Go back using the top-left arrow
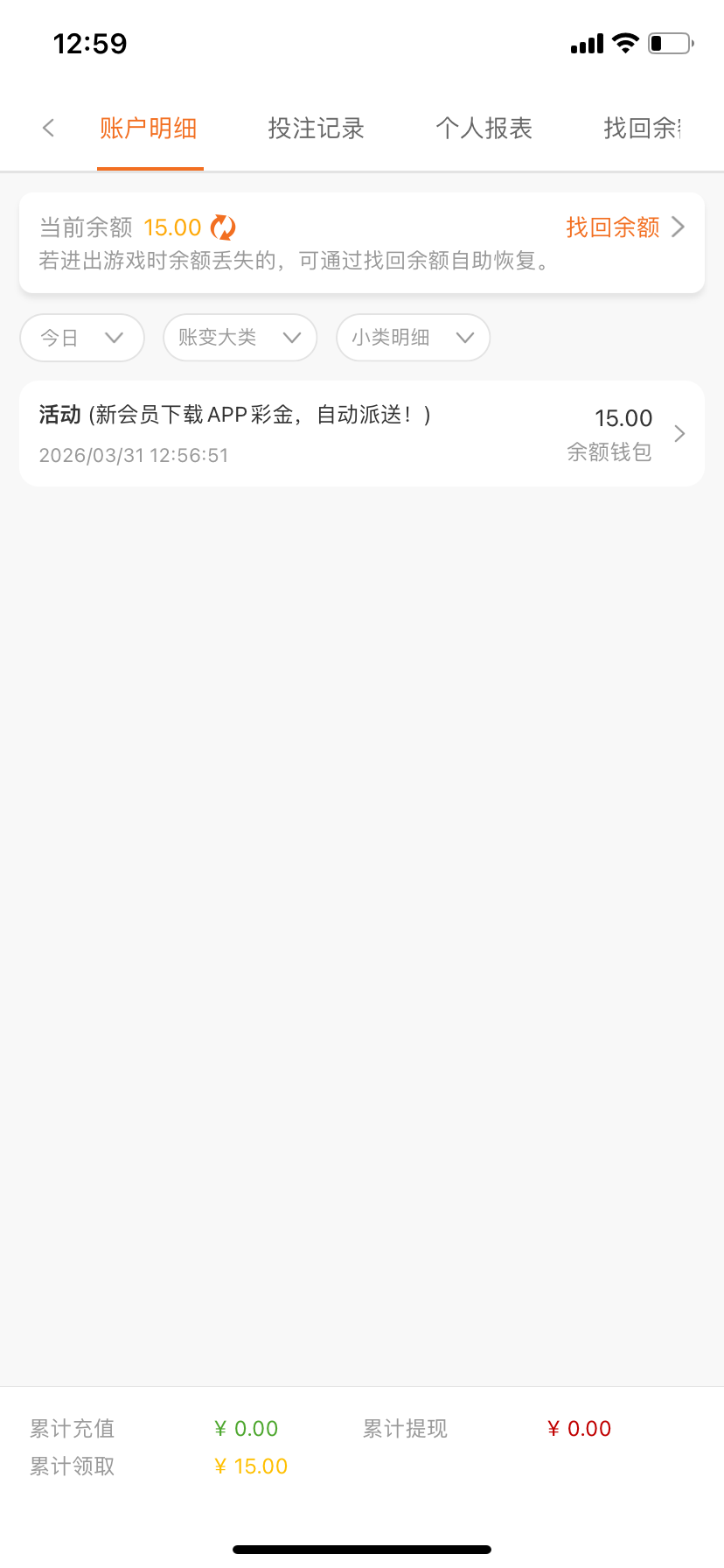This screenshot has height=1568, width=724. click(48, 129)
